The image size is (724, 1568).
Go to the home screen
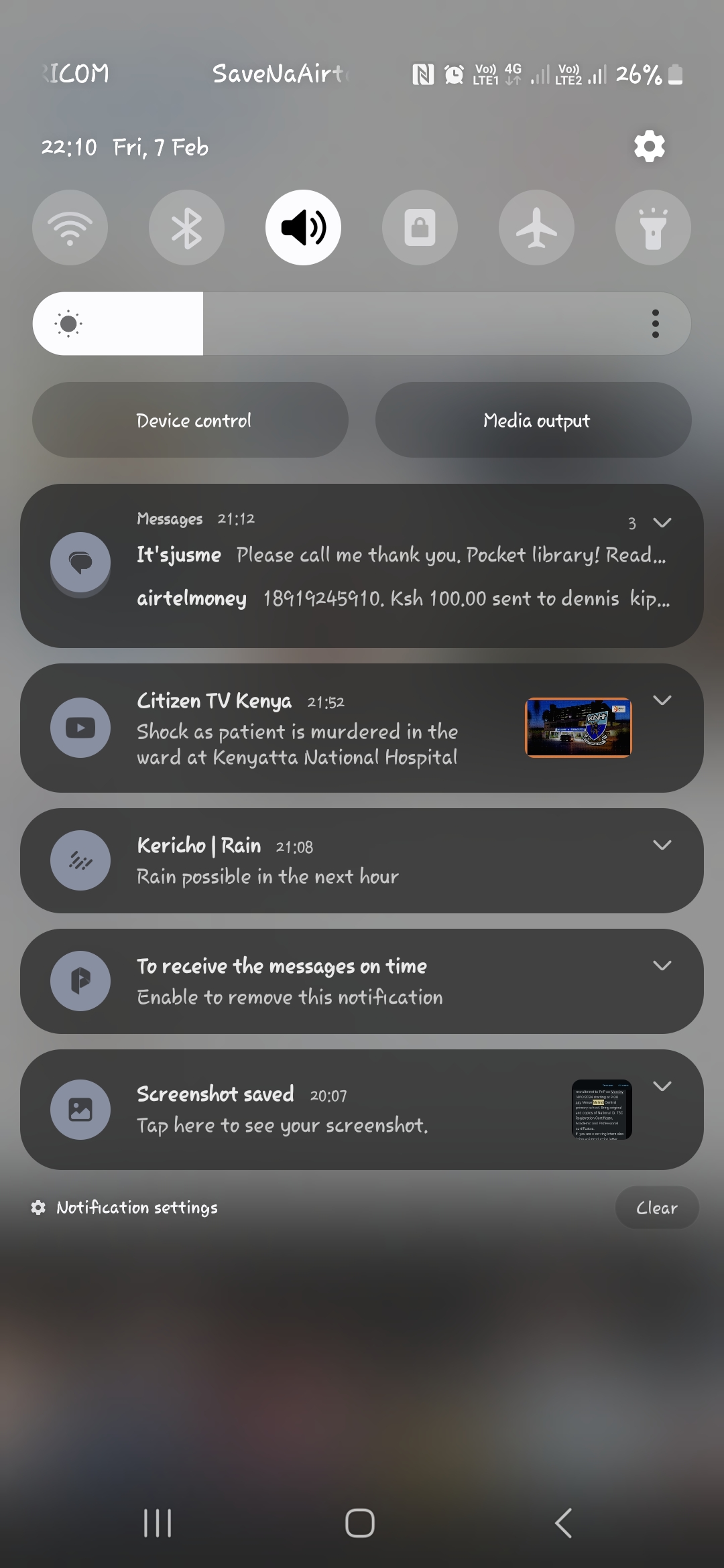tap(360, 1522)
